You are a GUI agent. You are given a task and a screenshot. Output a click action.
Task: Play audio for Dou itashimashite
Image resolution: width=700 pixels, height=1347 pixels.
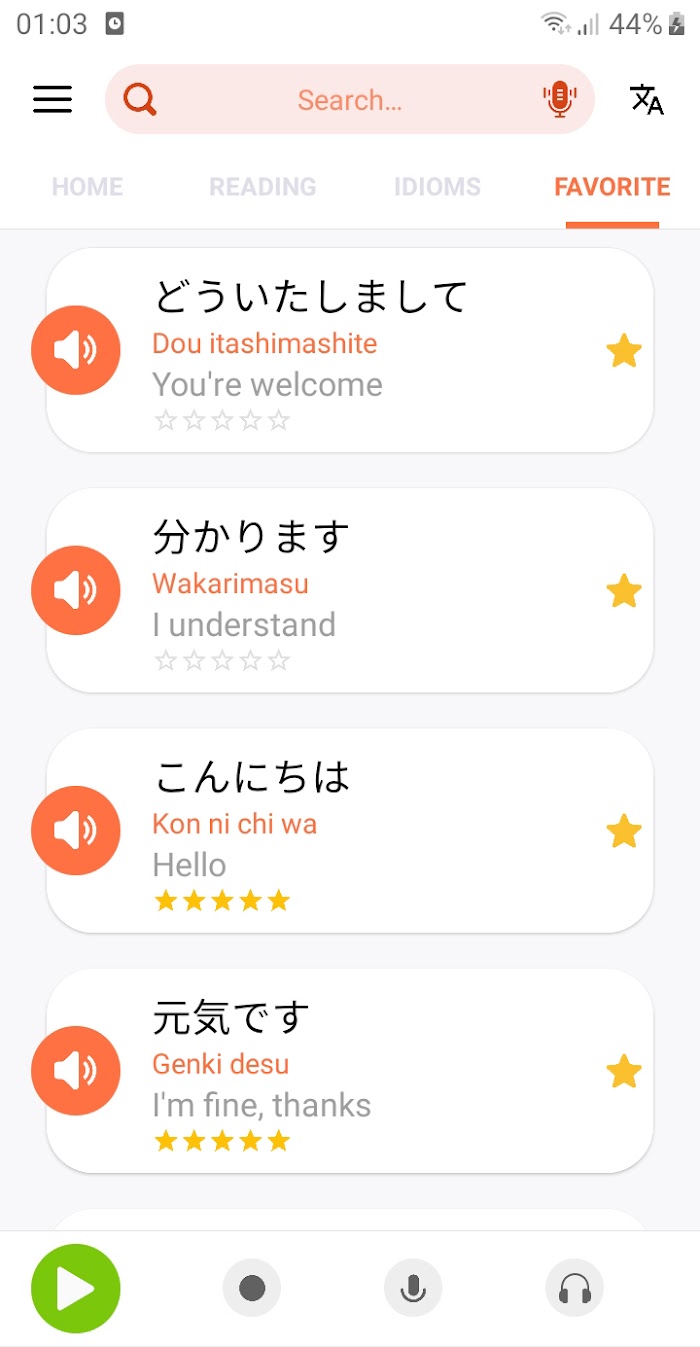(76, 351)
